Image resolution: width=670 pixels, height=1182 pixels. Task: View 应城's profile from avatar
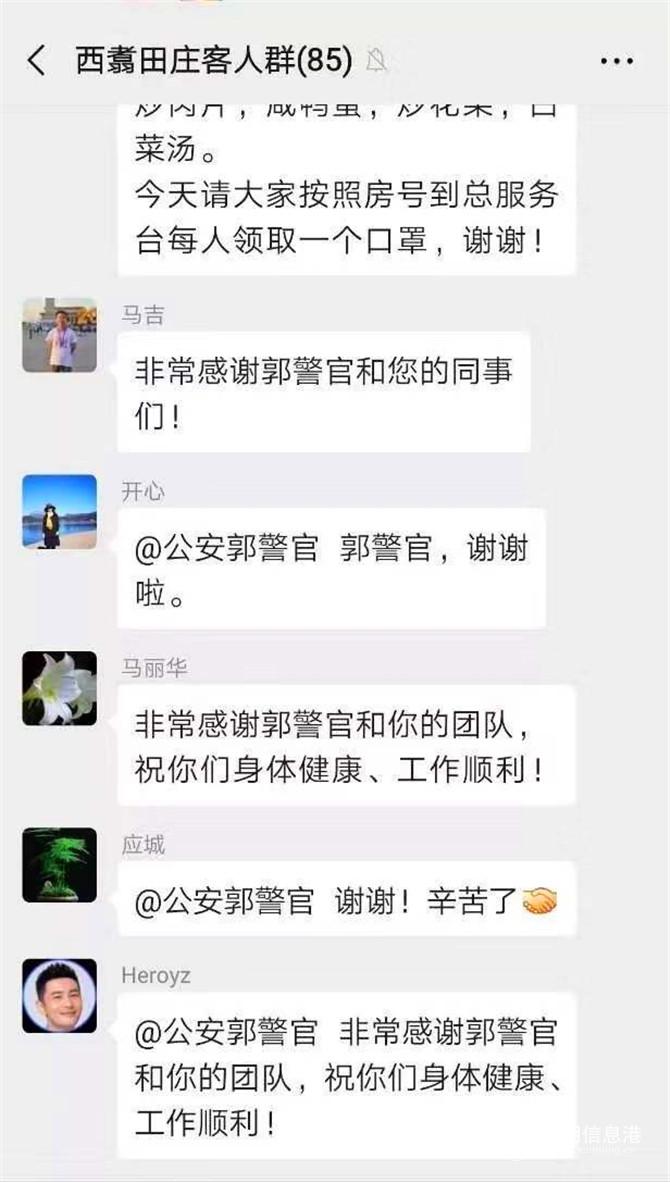pos(60,865)
